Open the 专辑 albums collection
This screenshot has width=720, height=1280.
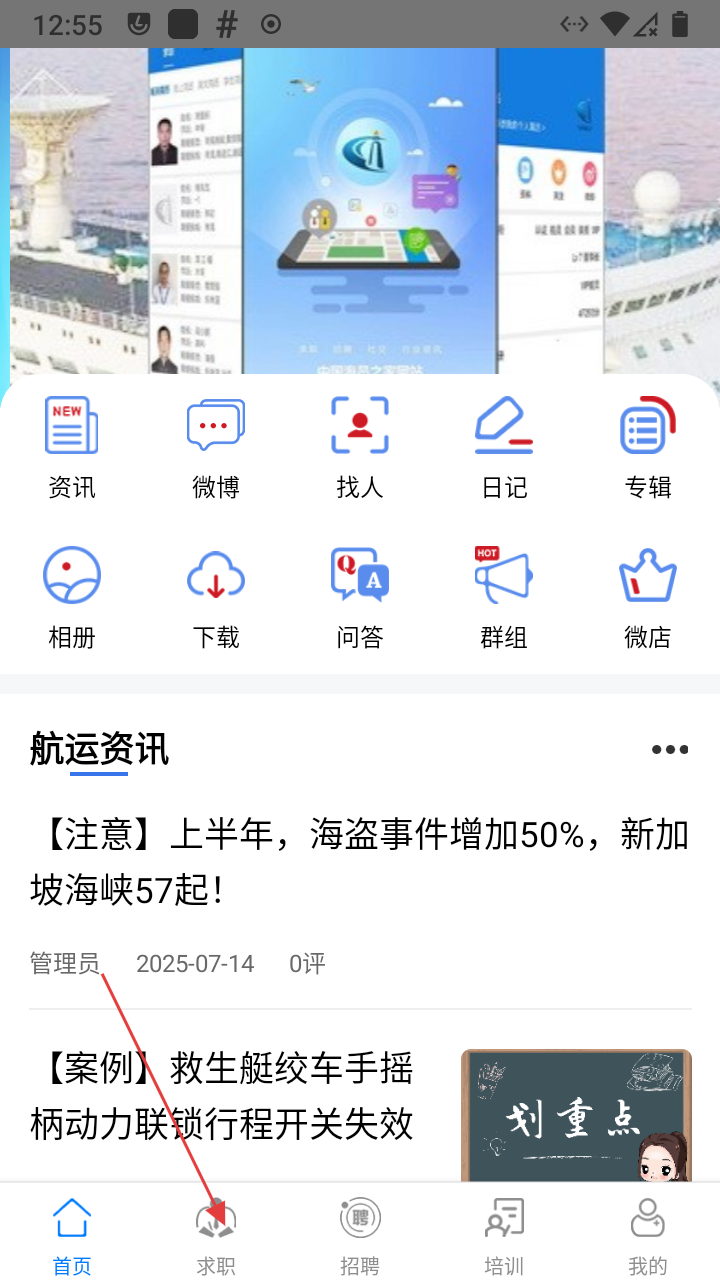[x=648, y=446]
